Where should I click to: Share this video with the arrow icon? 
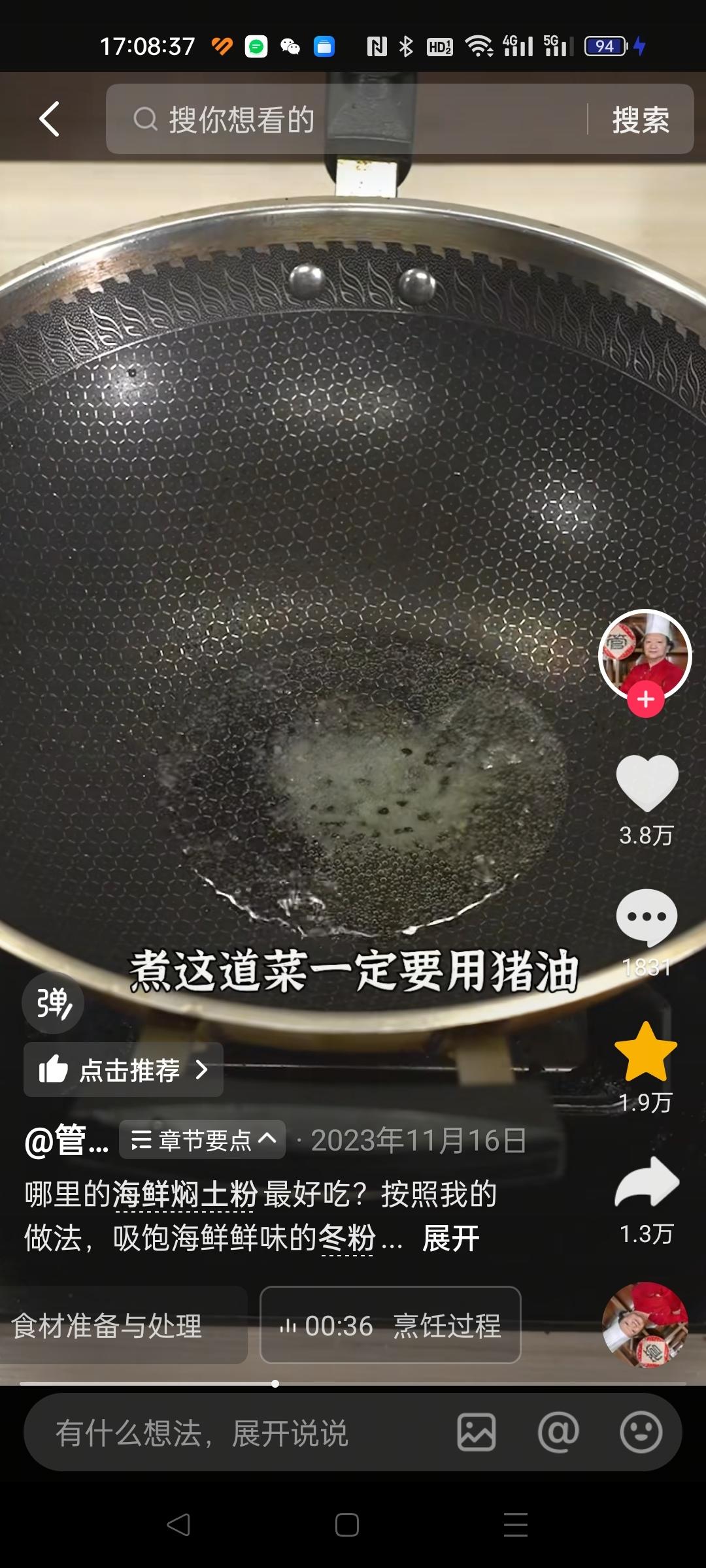click(647, 1183)
